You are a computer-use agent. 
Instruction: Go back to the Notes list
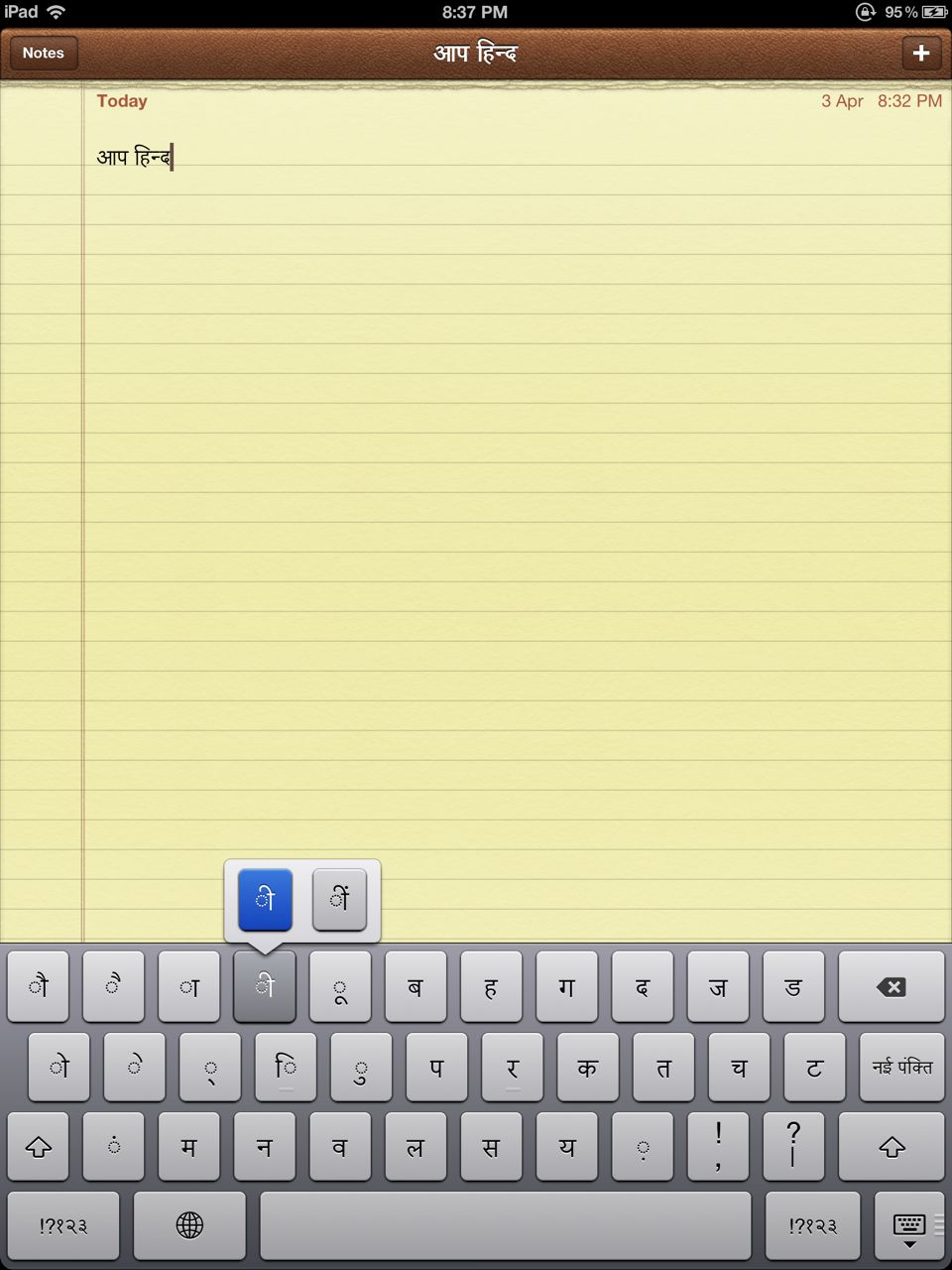coord(42,53)
